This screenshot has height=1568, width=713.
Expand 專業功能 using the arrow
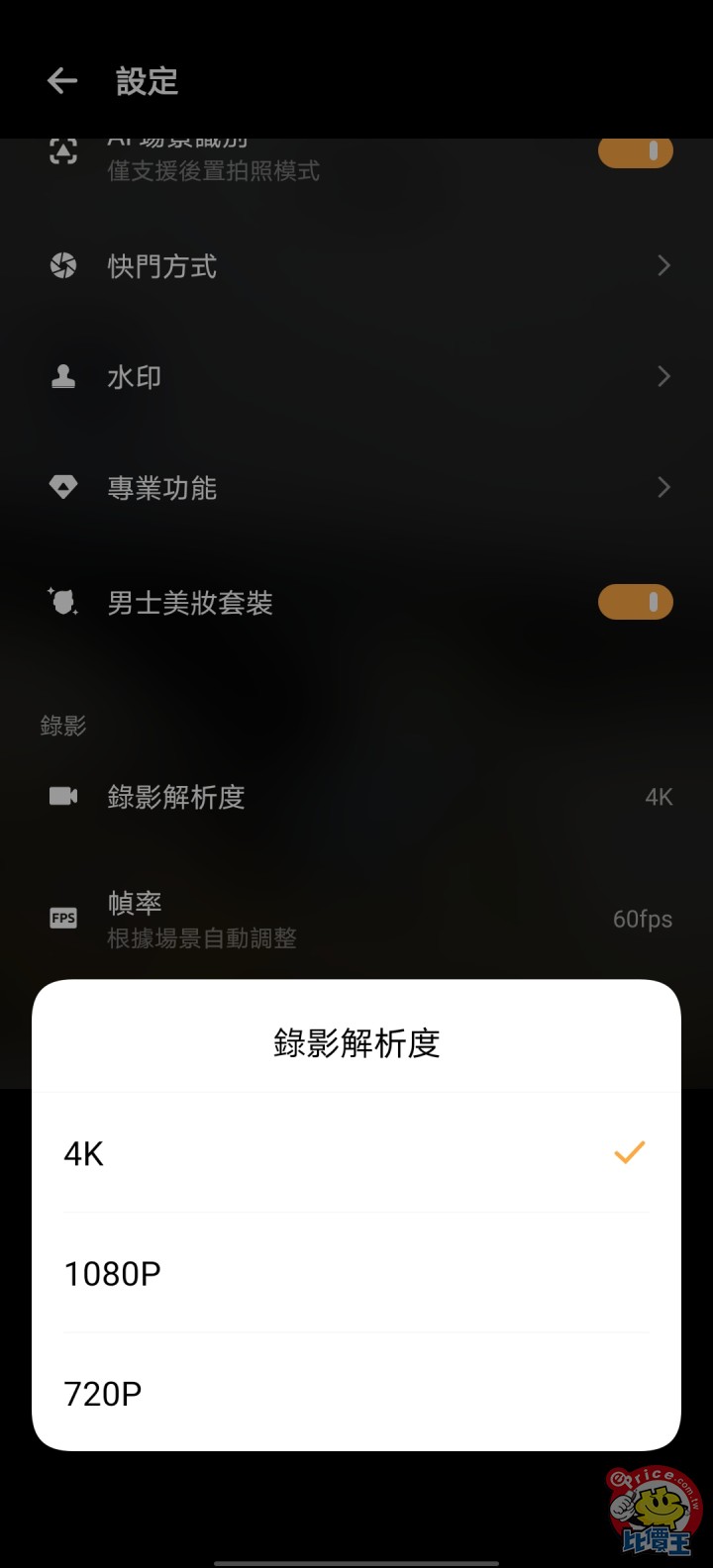(663, 487)
